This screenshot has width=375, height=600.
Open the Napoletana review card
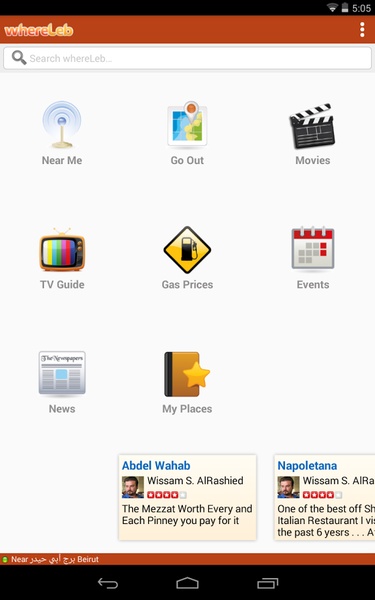pyautogui.click(x=324, y=497)
